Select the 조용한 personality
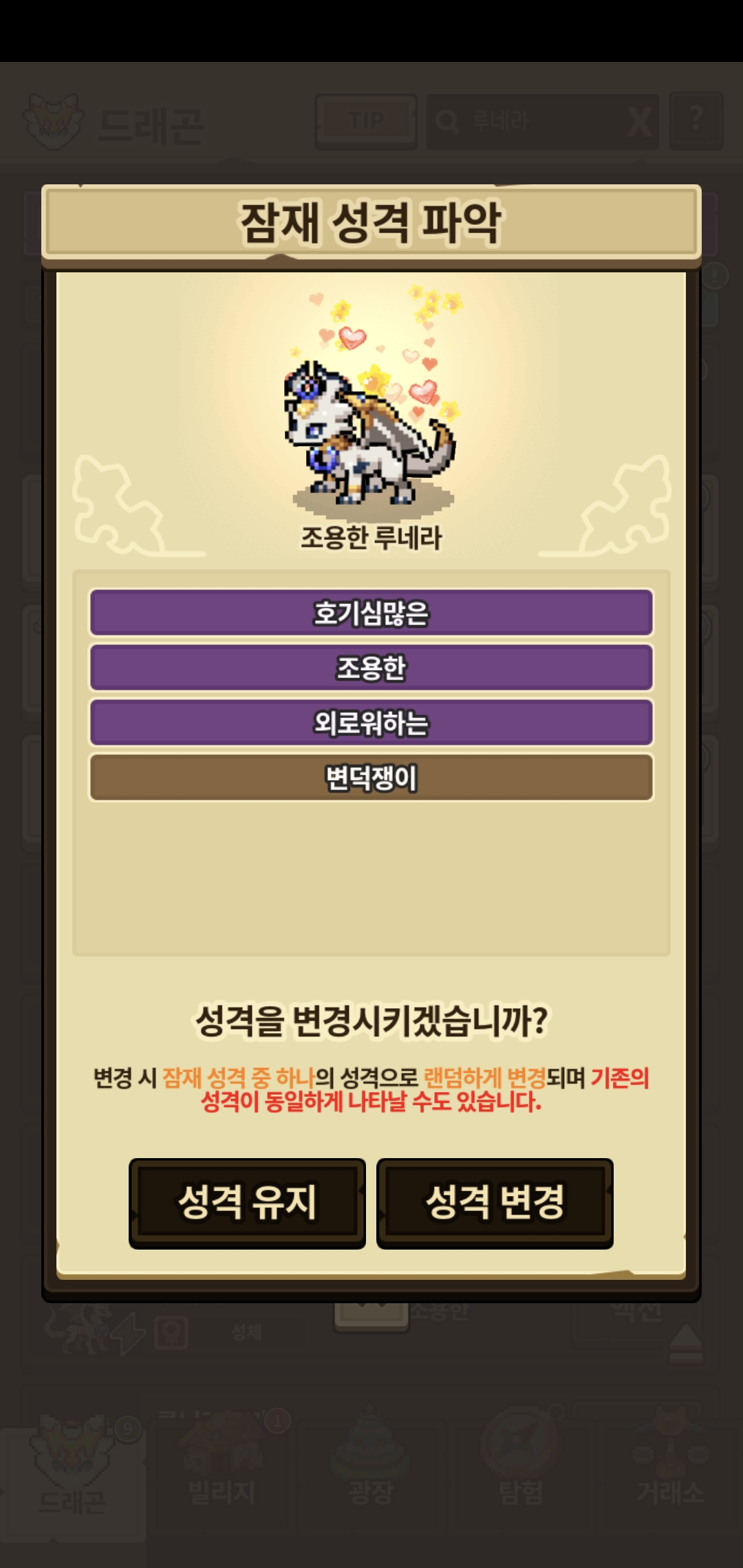The width and height of the screenshot is (743, 1568). 371,667
